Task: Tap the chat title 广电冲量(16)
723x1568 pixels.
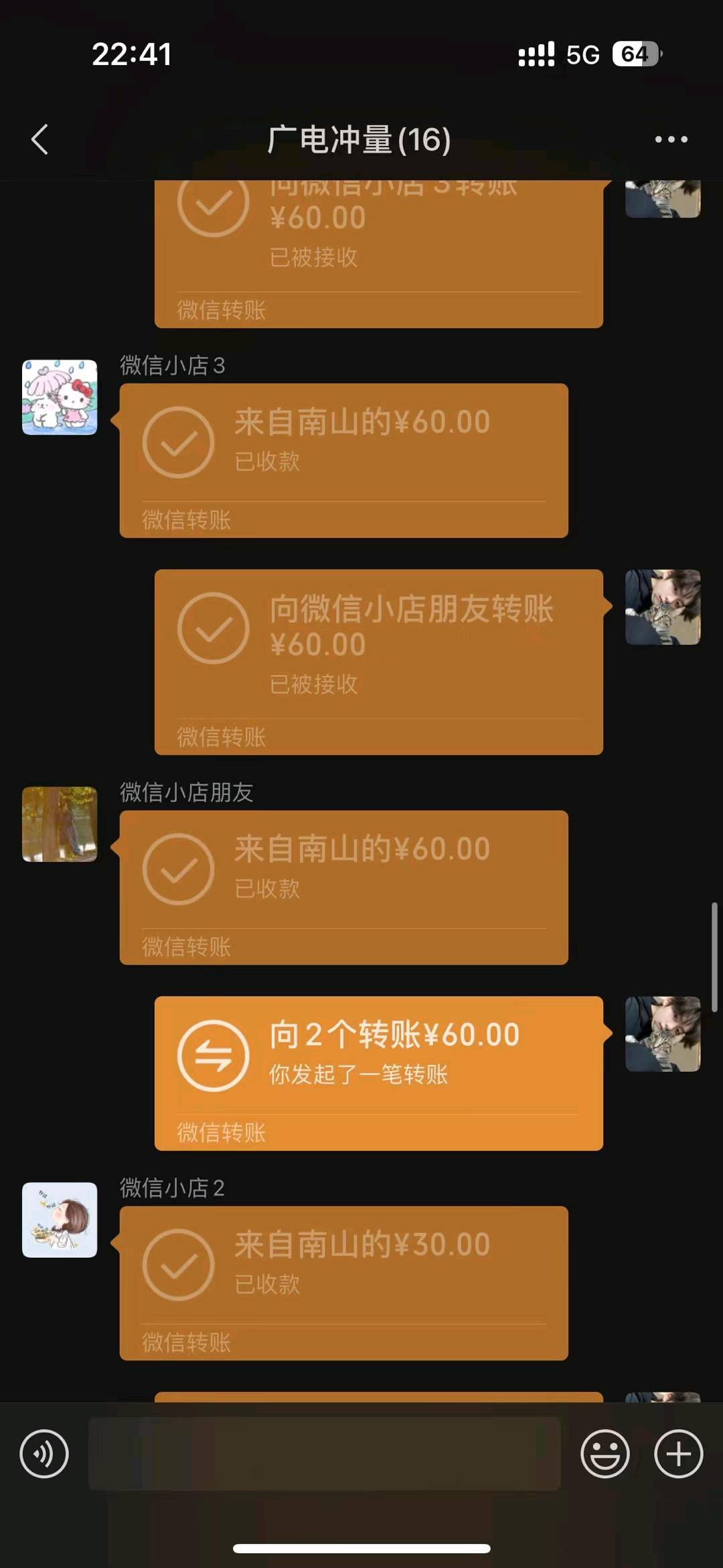Action: [x=358, y=139]
